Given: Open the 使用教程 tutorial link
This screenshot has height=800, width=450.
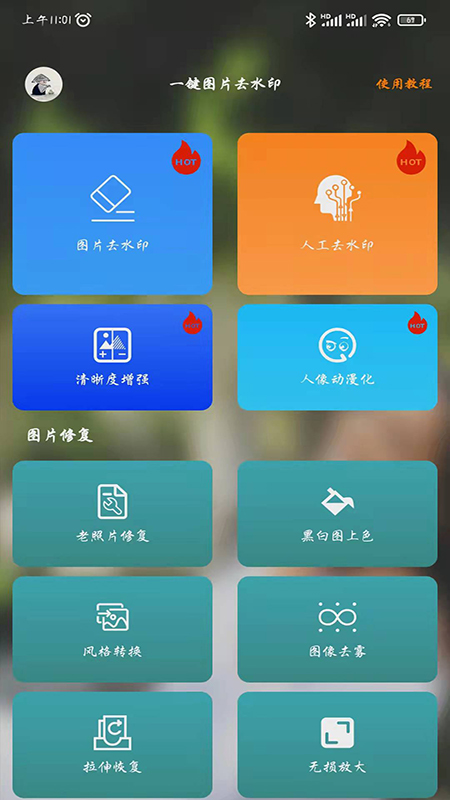Looking at the screenshot, I should [x=404, y=84].
